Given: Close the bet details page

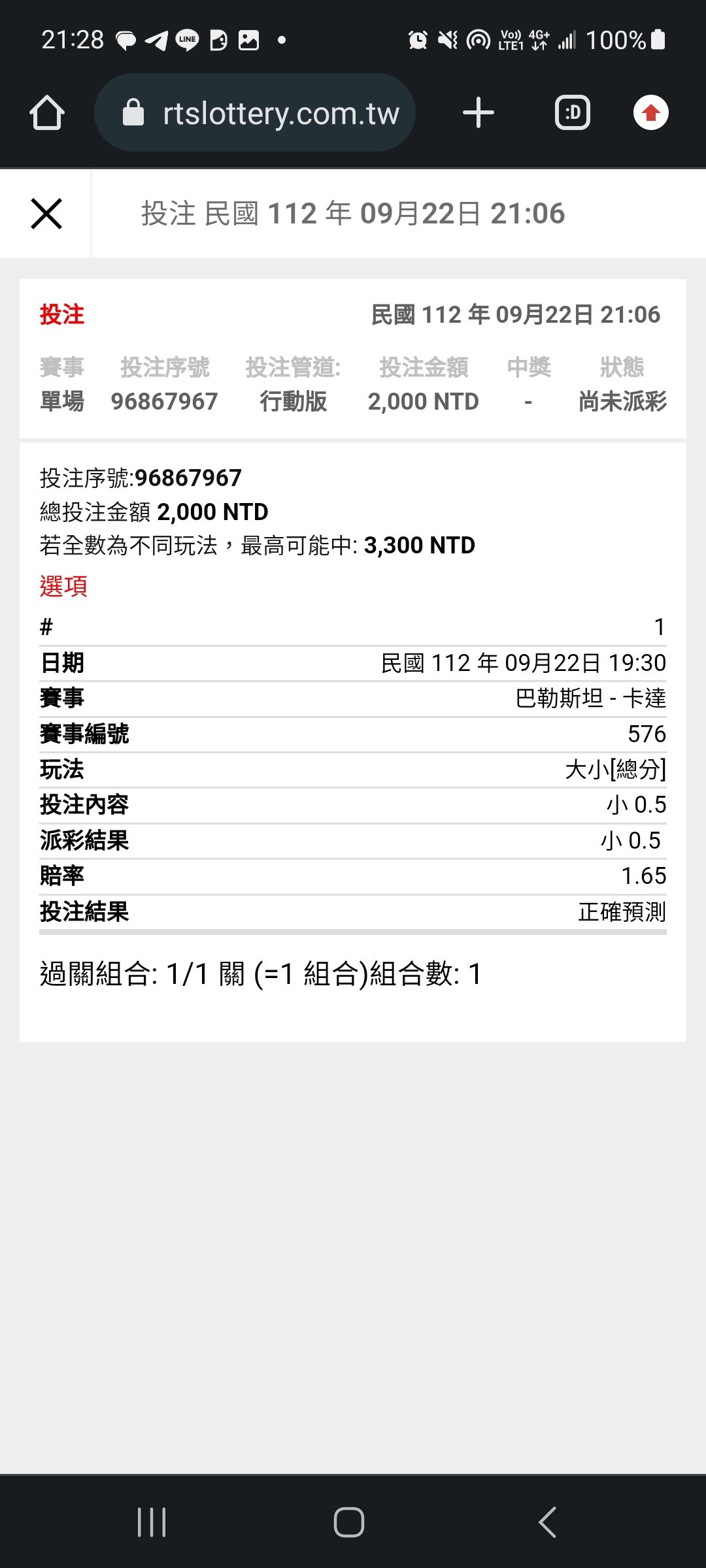Looking at the screenshot, I should click(46, 214).
